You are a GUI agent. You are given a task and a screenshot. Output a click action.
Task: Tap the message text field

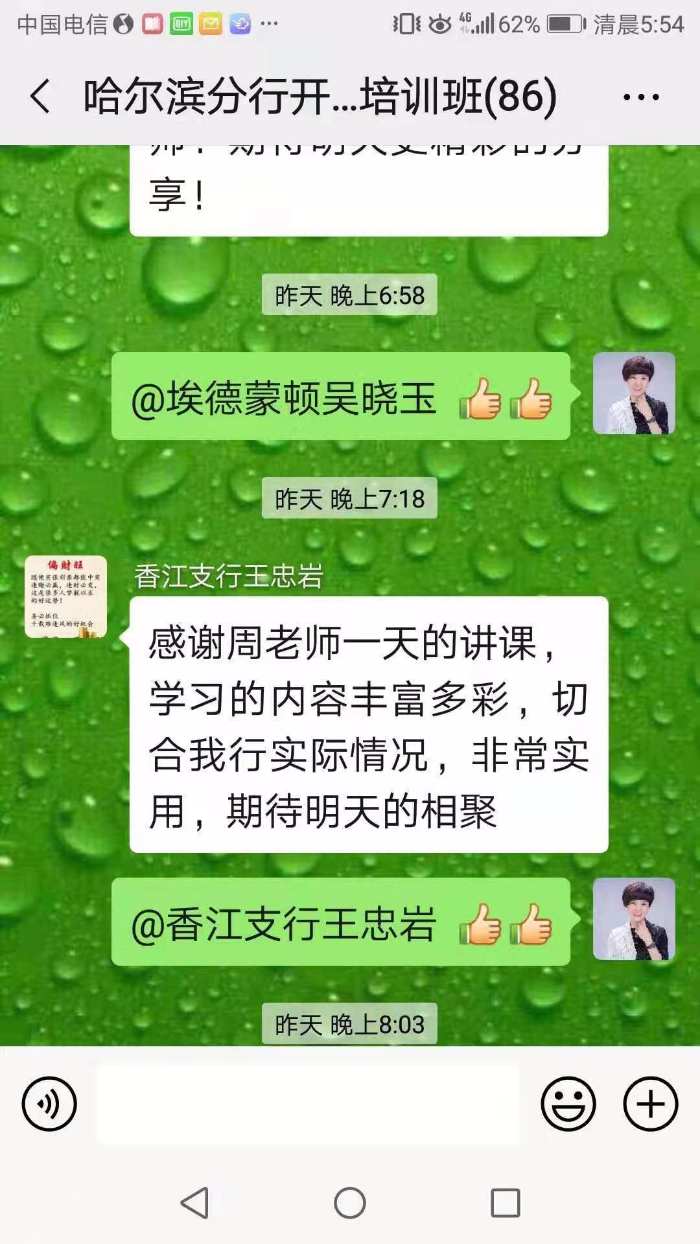(308, 1105)
